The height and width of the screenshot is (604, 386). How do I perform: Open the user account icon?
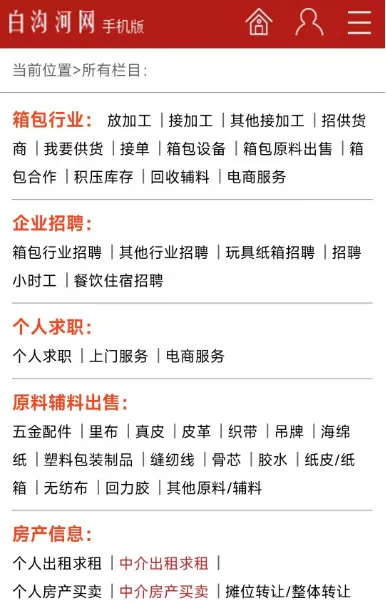tap(309, 22)
